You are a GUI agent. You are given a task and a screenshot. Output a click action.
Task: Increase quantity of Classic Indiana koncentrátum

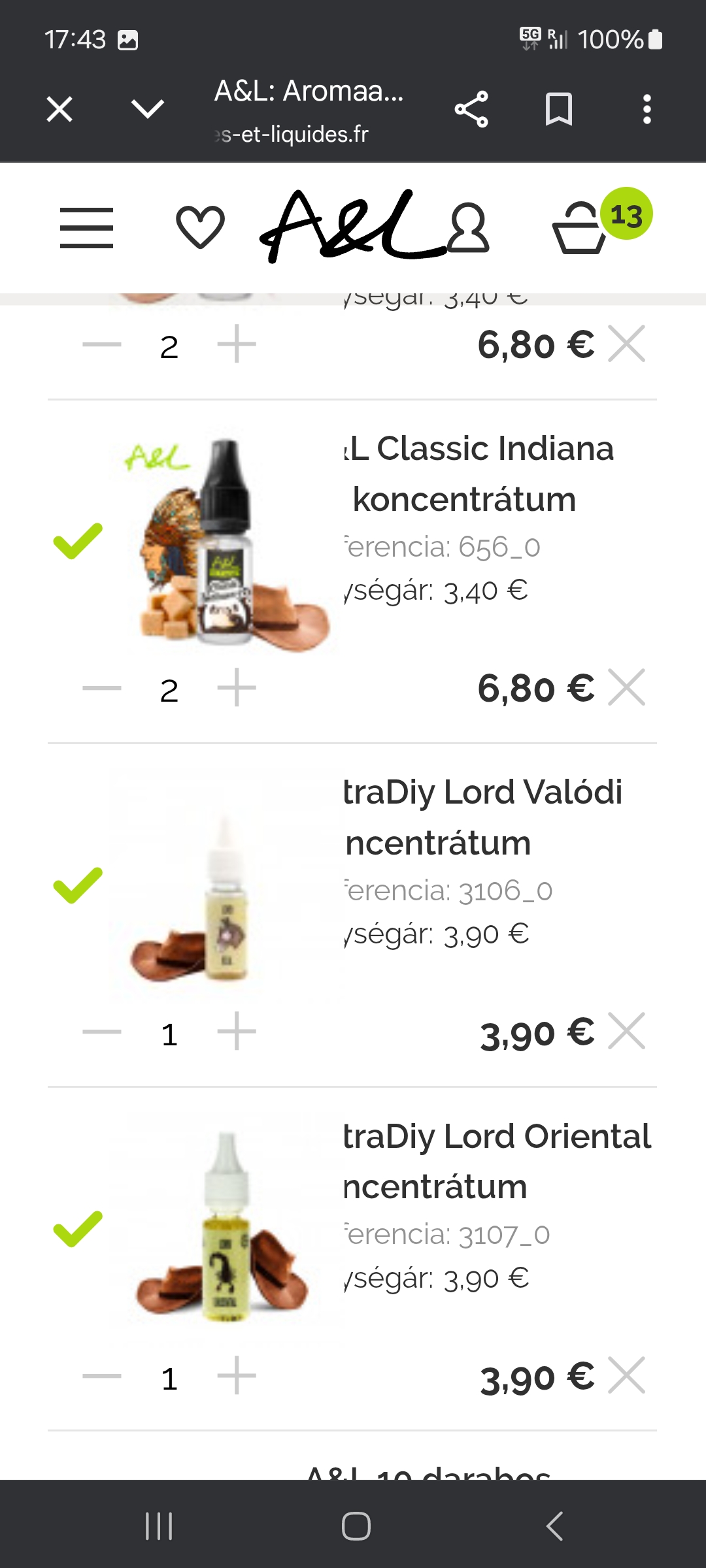237,688
